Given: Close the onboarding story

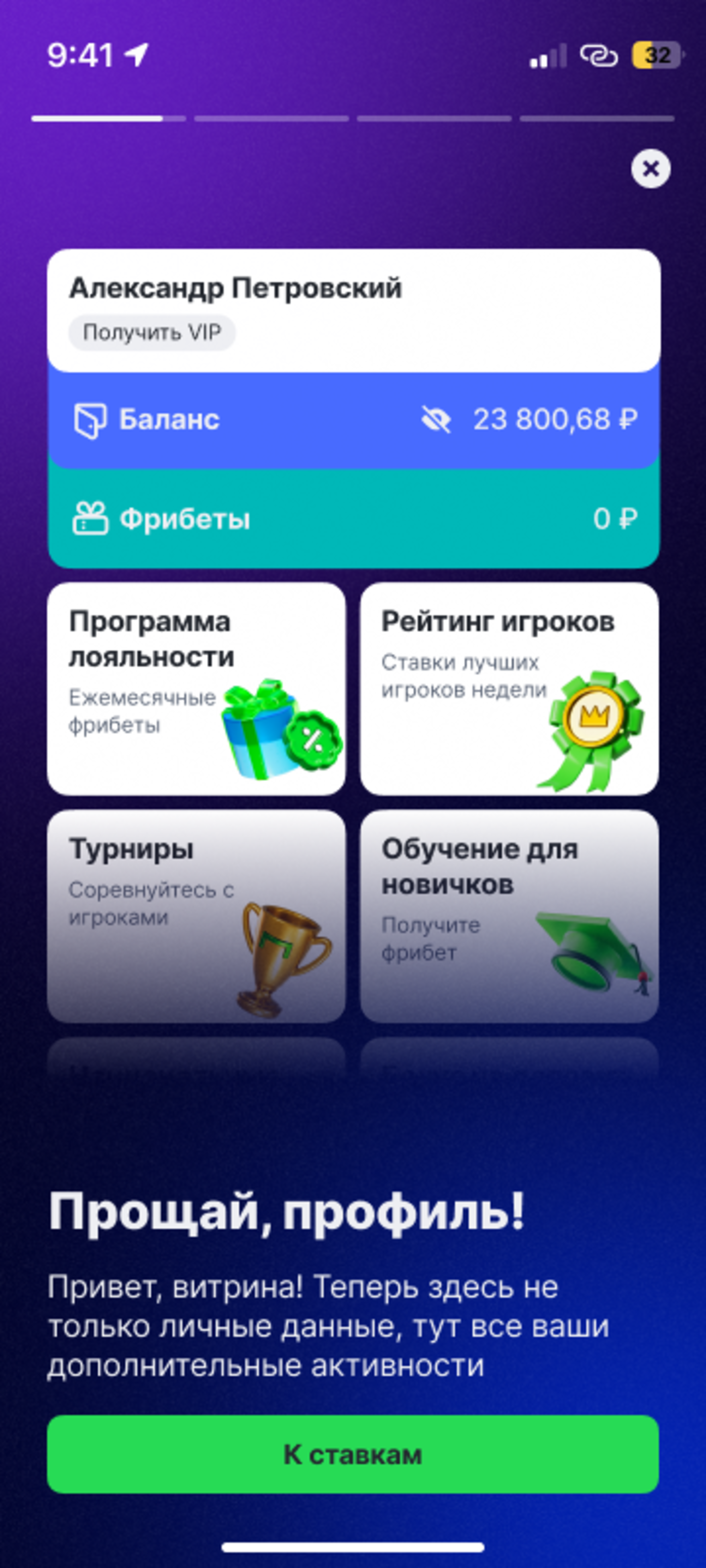Looking at the screenshot, I should point(650,169).
